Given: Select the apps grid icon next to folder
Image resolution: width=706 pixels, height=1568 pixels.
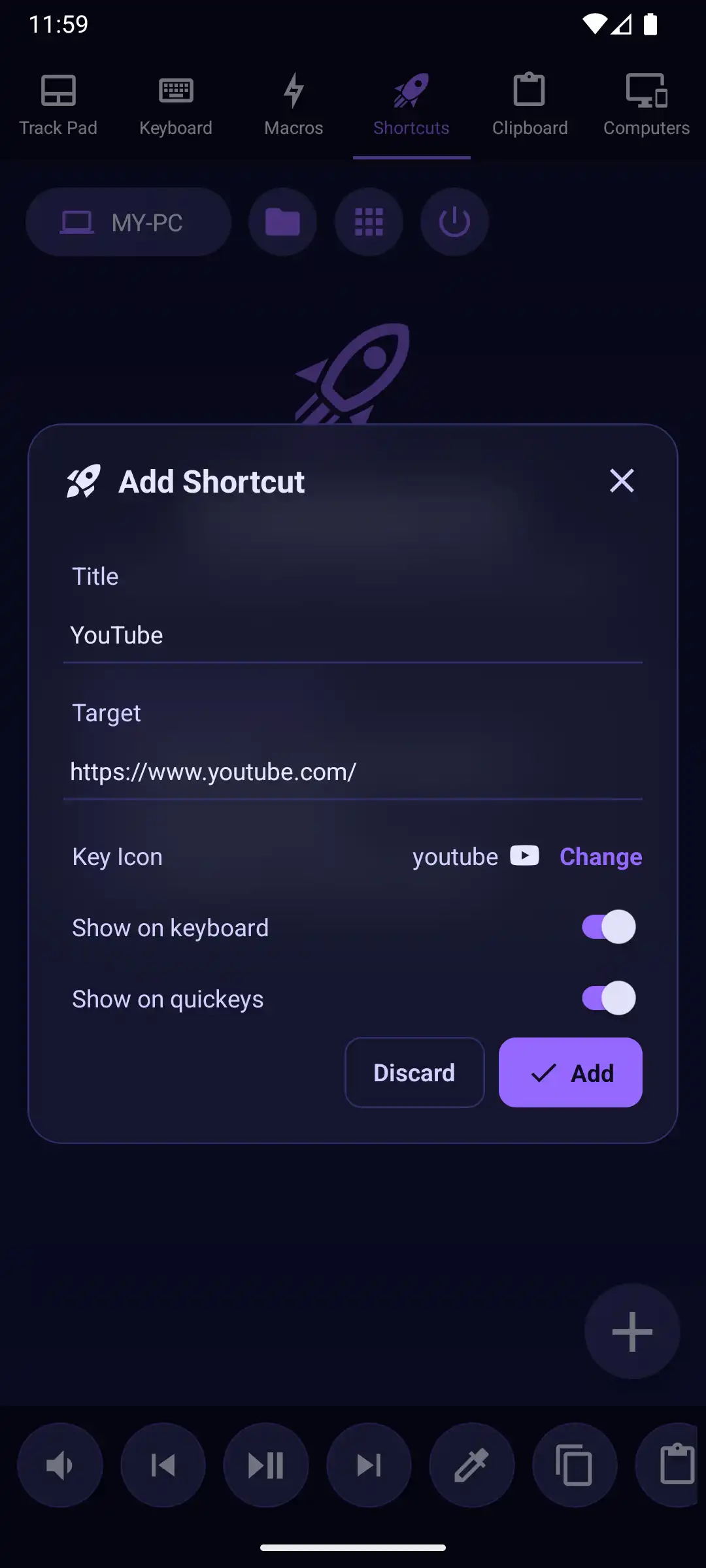Looking at the screenshot, I should coord(369,222).
